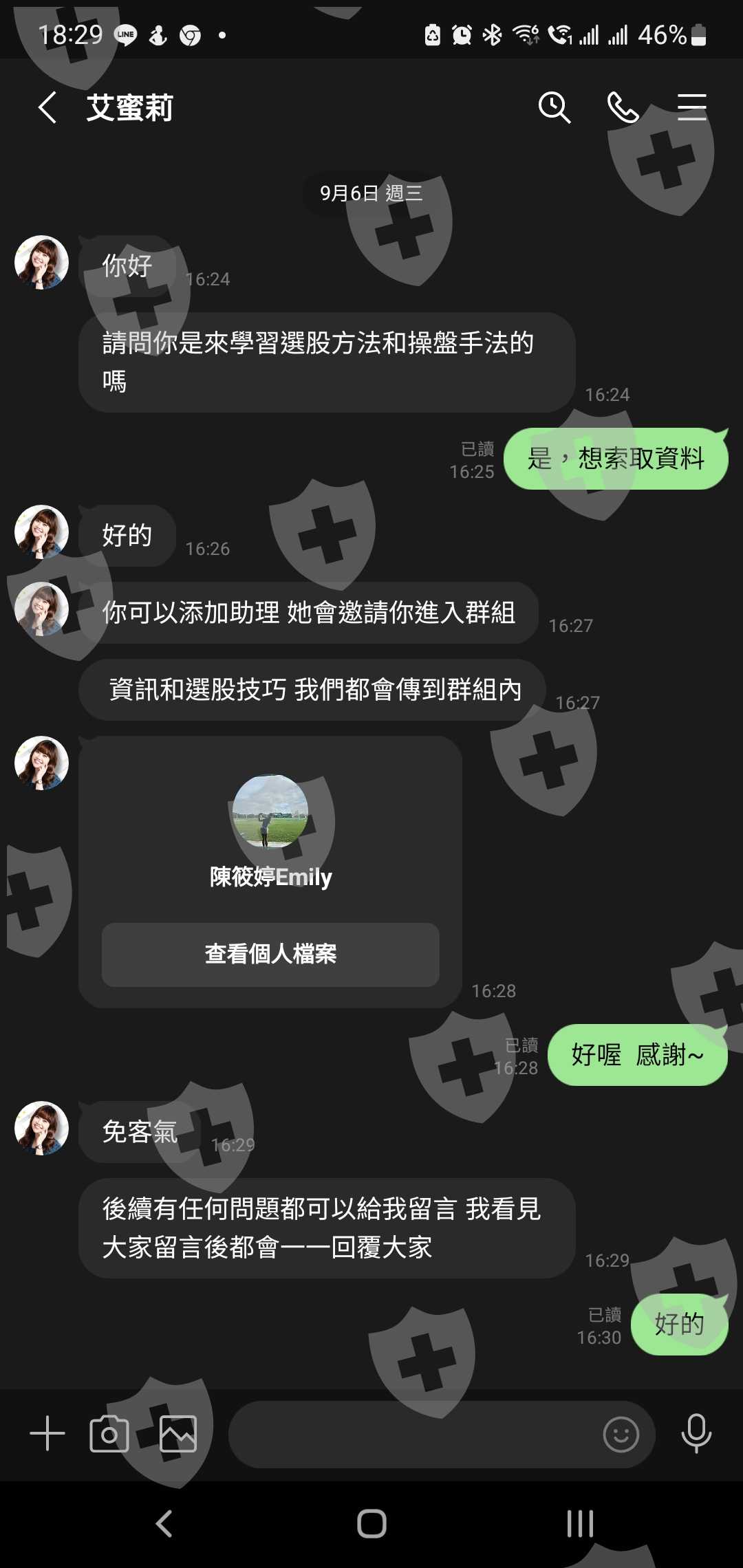Open the photo gallery picker
The width and height of the screenshot is (743, 1568).
click(178, 1434)
